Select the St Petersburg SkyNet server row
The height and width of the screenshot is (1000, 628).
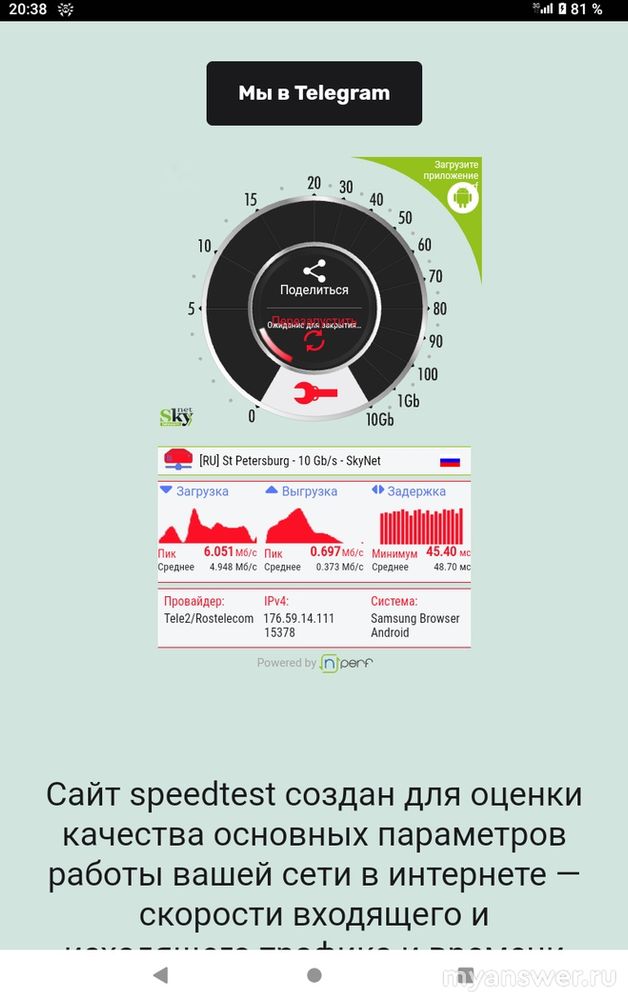[314, 461]
